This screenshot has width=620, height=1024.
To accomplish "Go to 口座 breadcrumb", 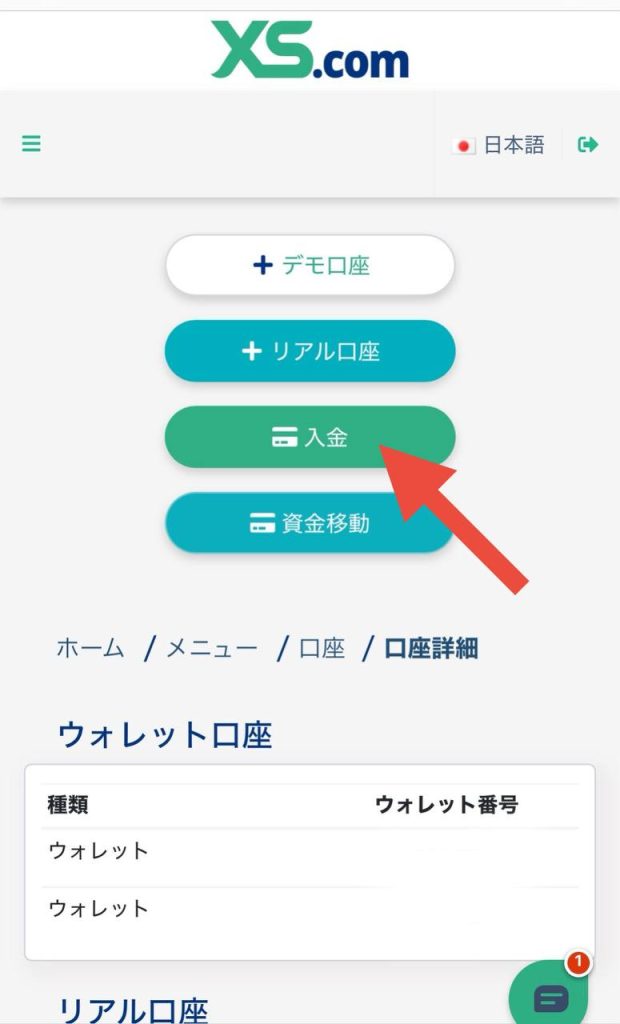I will [322, 648].
